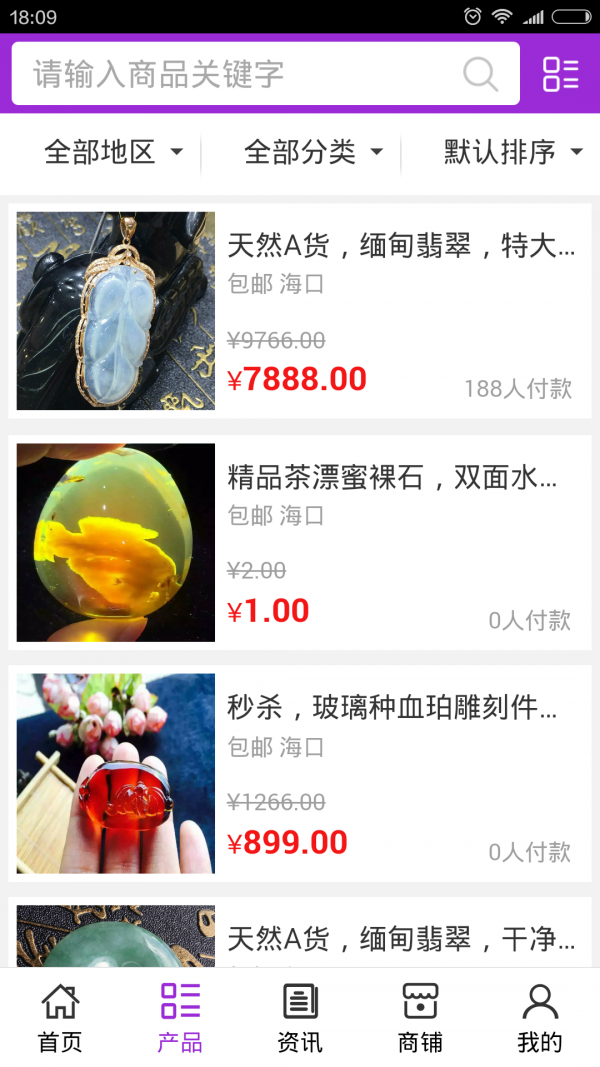Viewport: 600px width, 1067px height.
Task: Switch to the 产品 tab
Action: tap(180, 1018)
